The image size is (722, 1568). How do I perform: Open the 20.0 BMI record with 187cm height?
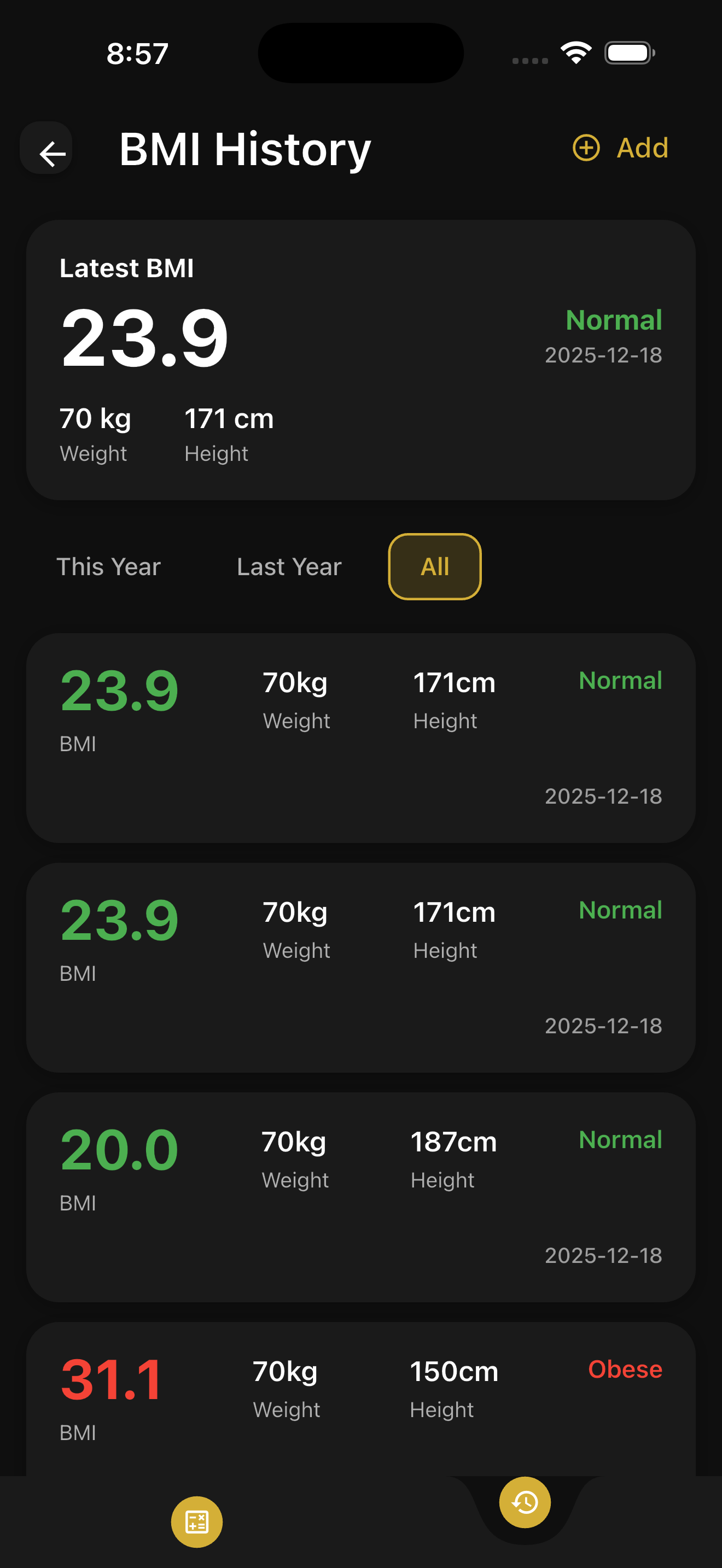pyautogui.click(x=360, y=1196)
